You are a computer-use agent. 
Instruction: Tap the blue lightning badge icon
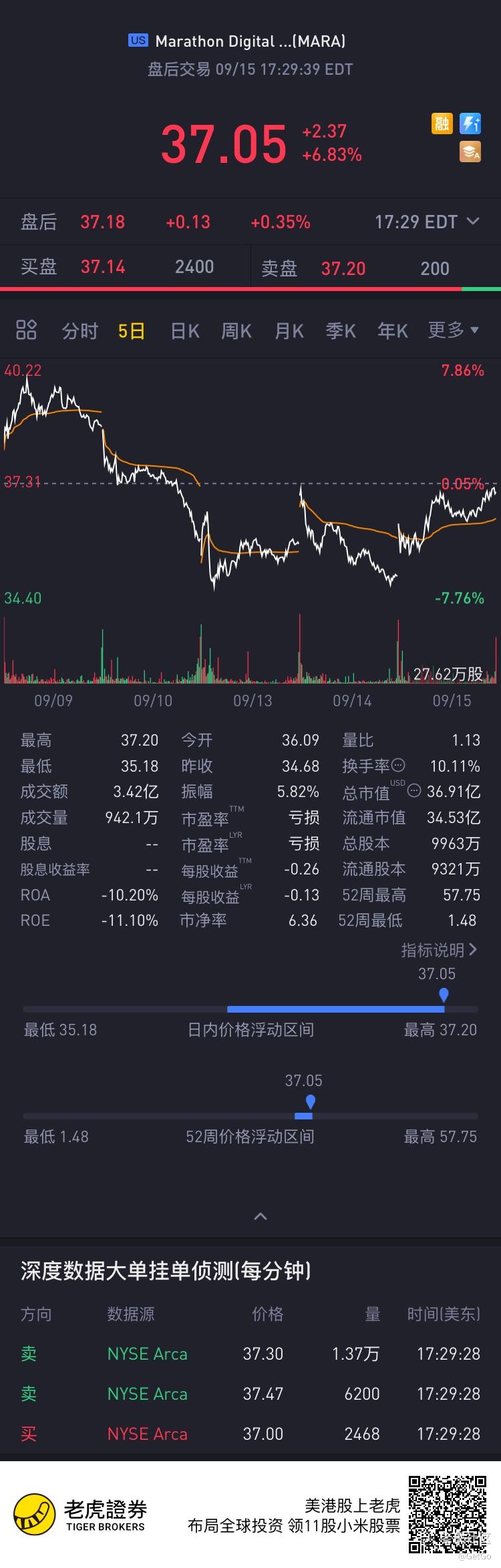(471, 123)
